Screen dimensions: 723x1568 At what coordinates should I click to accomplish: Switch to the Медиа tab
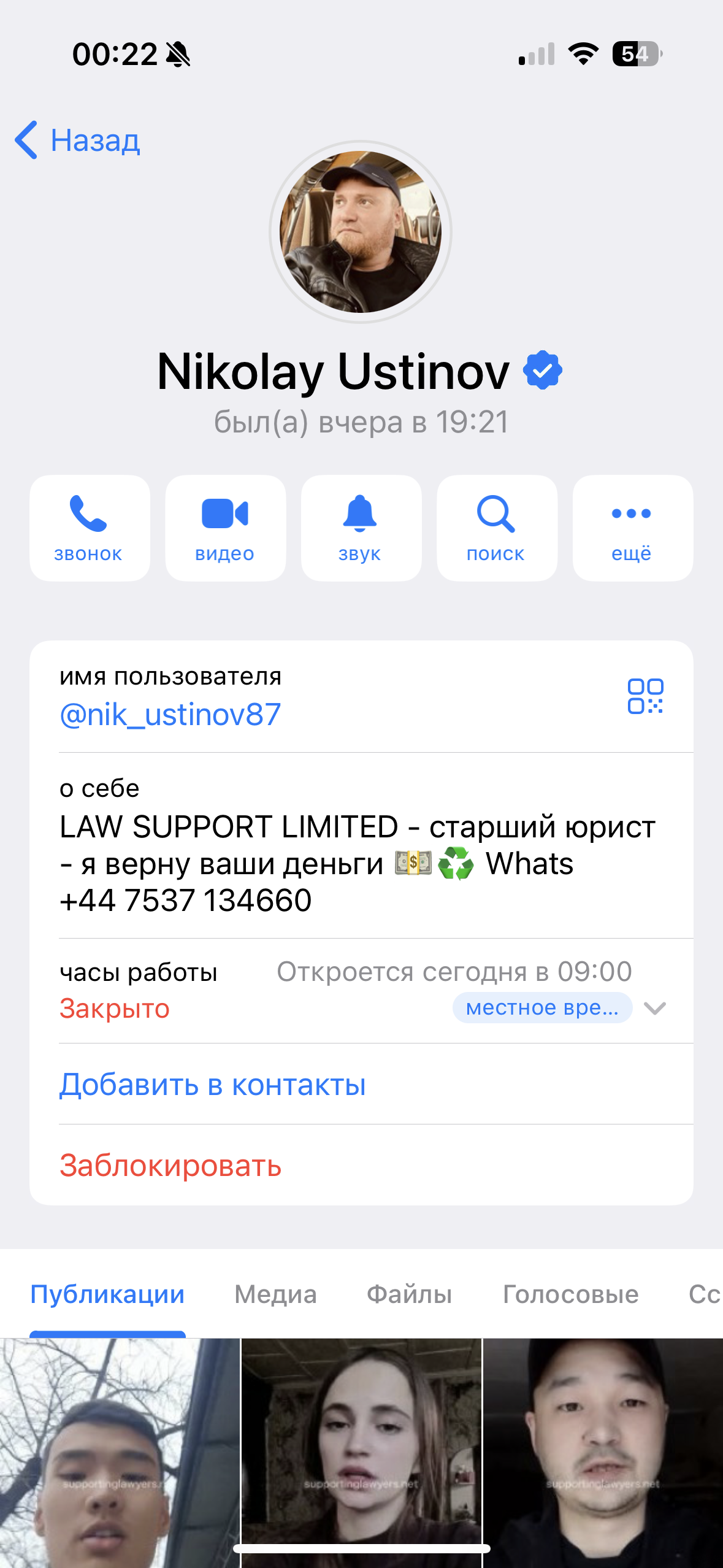click(275, 1294)
